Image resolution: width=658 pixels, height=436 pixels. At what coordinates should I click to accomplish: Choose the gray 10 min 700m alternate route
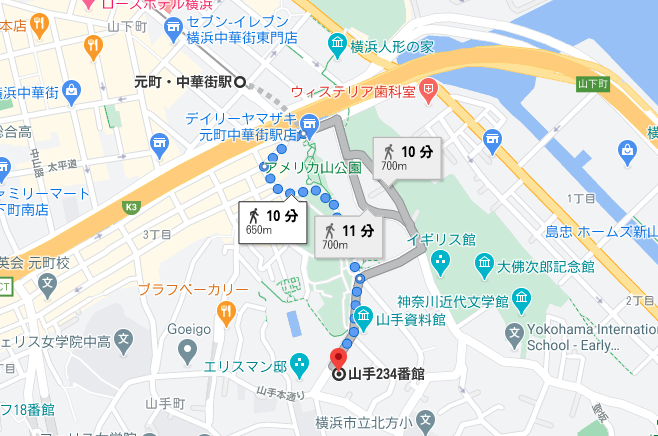(x=407, y=157)
